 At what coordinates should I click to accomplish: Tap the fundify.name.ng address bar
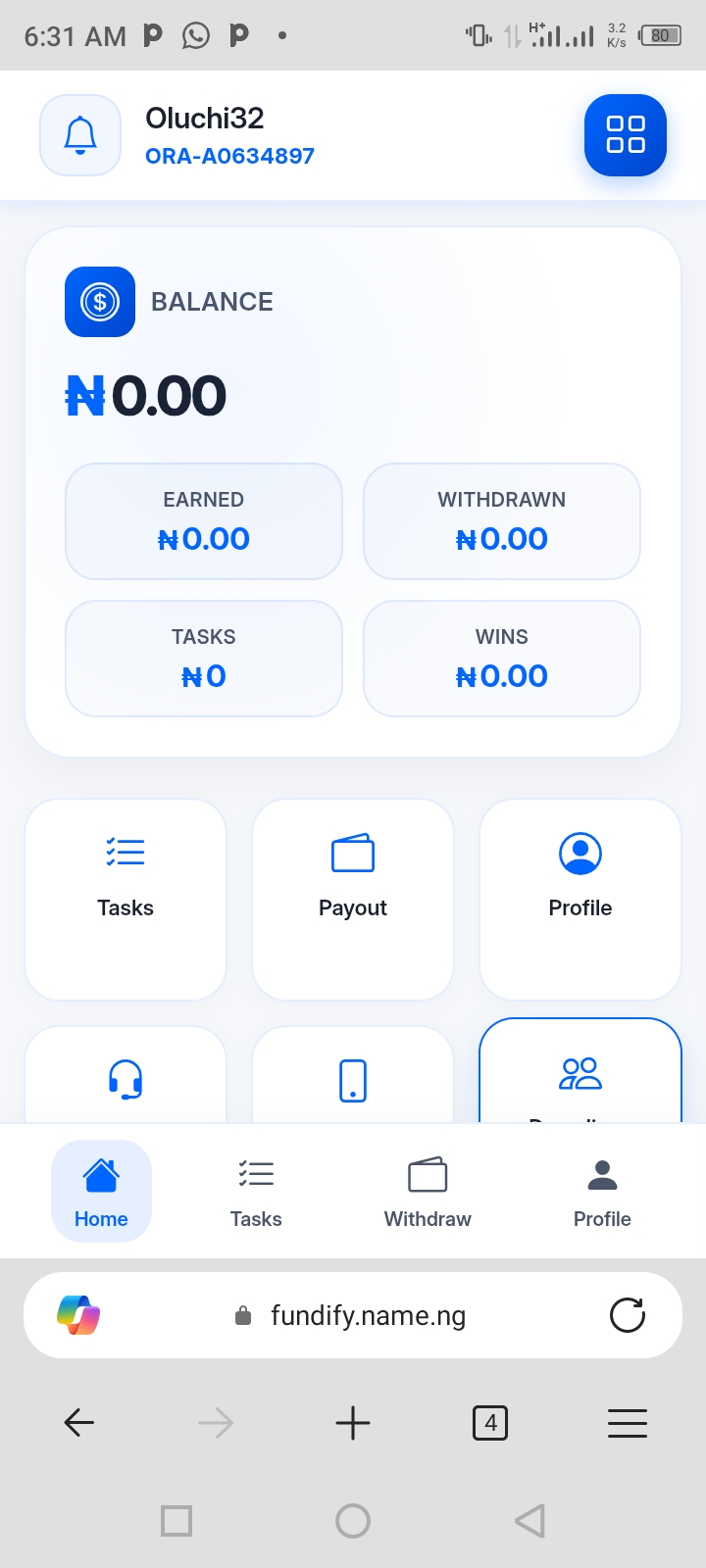pyautogui.click(x=368, y=1315)
